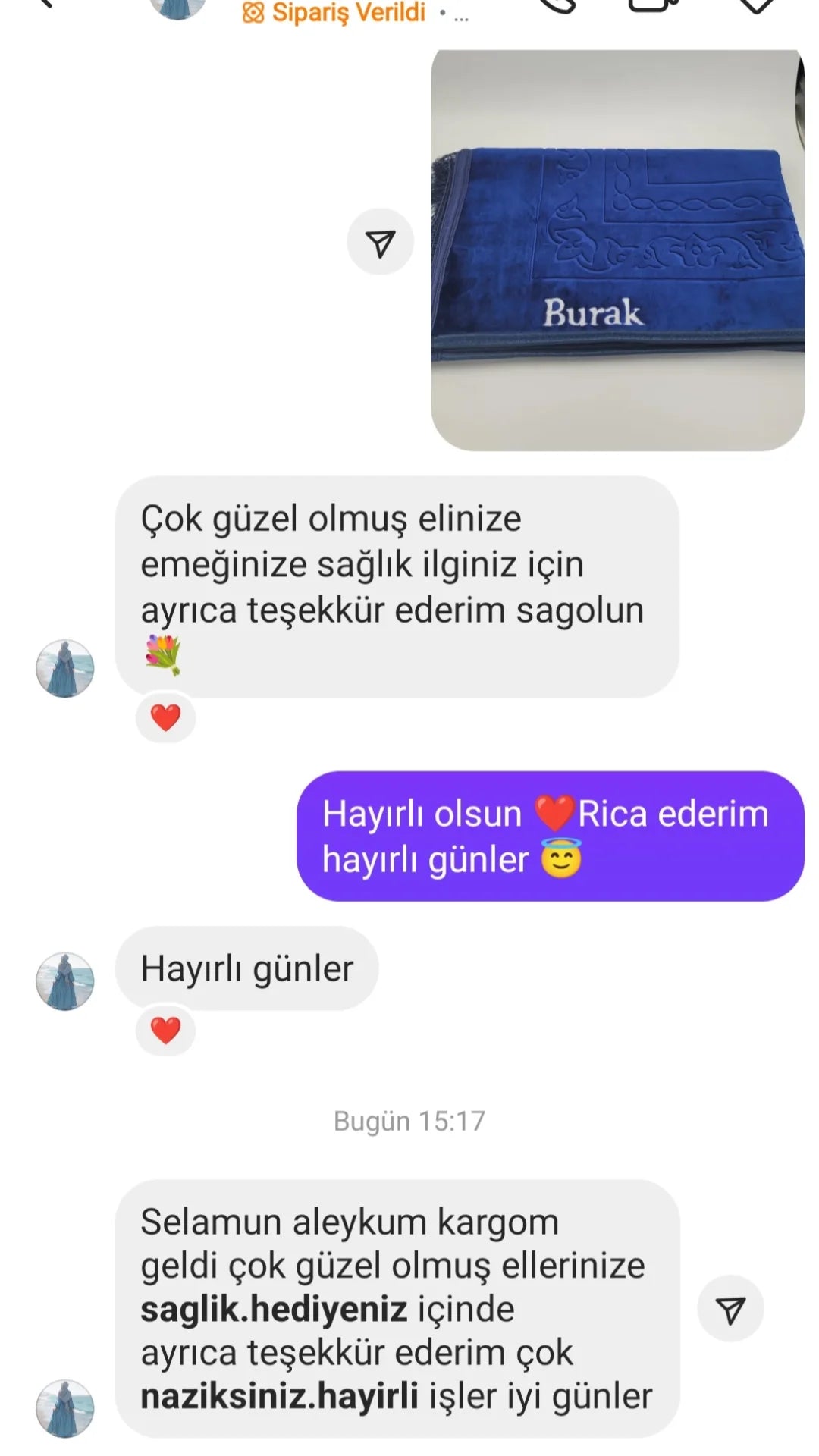This screenshot has height=1456, width=819.
Task: Share the prayer rug photo message
Action: [x=380, y=243]
